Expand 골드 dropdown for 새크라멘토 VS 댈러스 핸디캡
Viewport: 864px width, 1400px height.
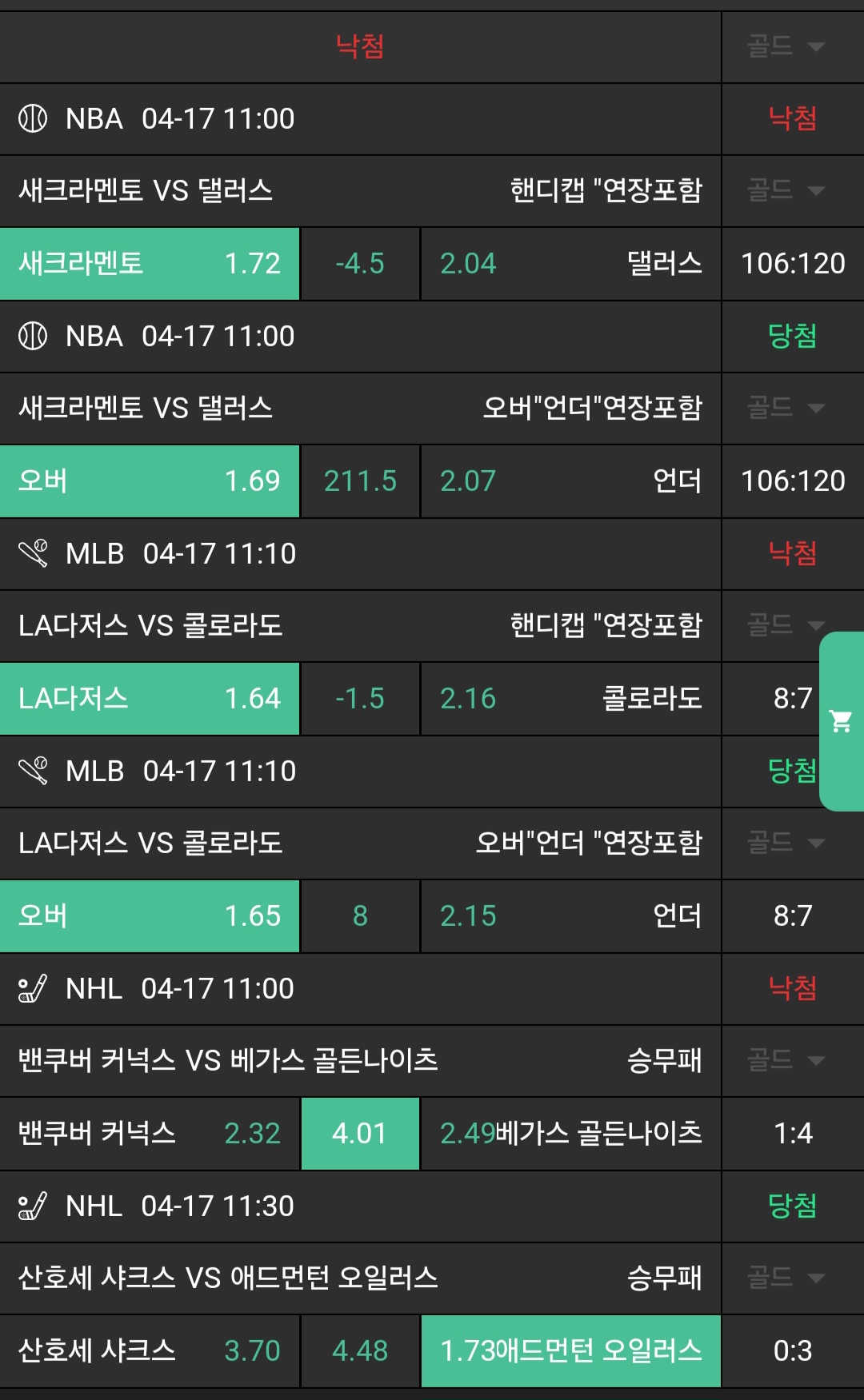pos(786,190)
